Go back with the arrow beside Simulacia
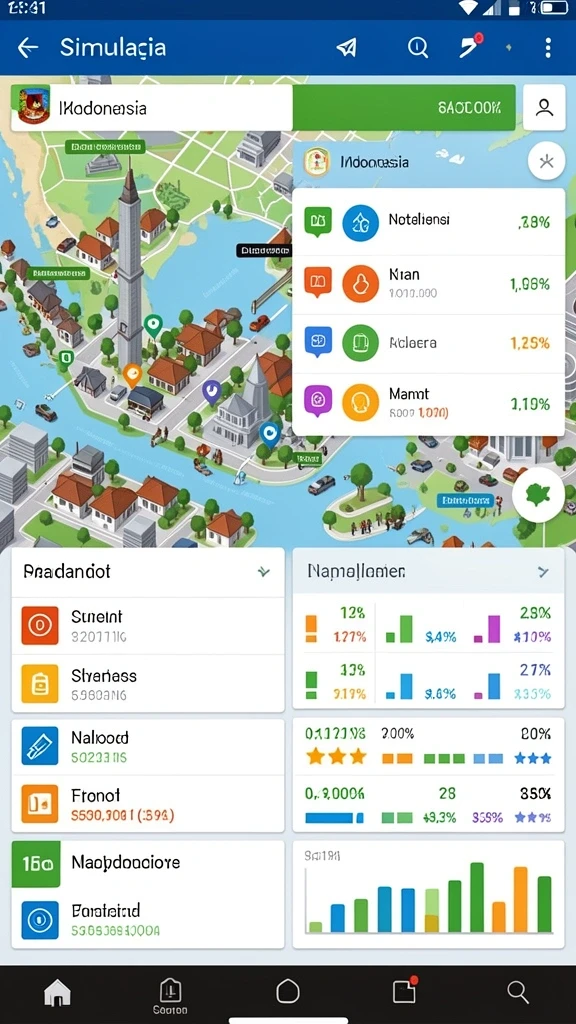 [27, 47]
